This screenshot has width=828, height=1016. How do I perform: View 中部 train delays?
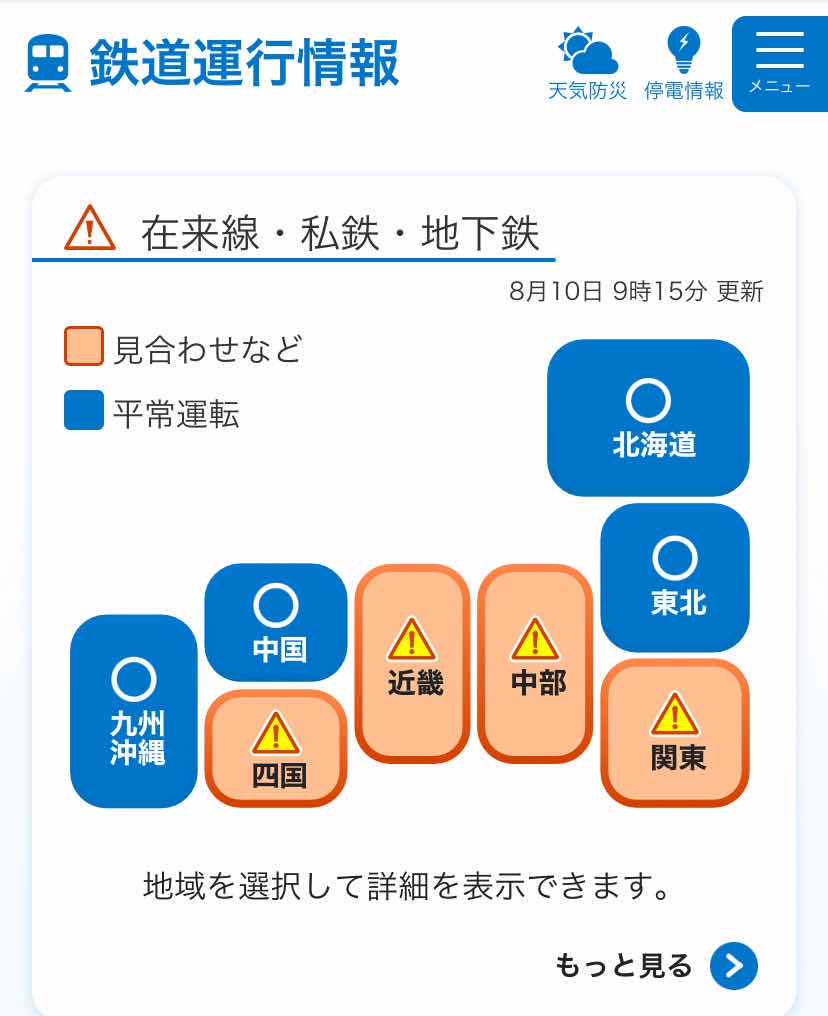[x=535, y=663]
